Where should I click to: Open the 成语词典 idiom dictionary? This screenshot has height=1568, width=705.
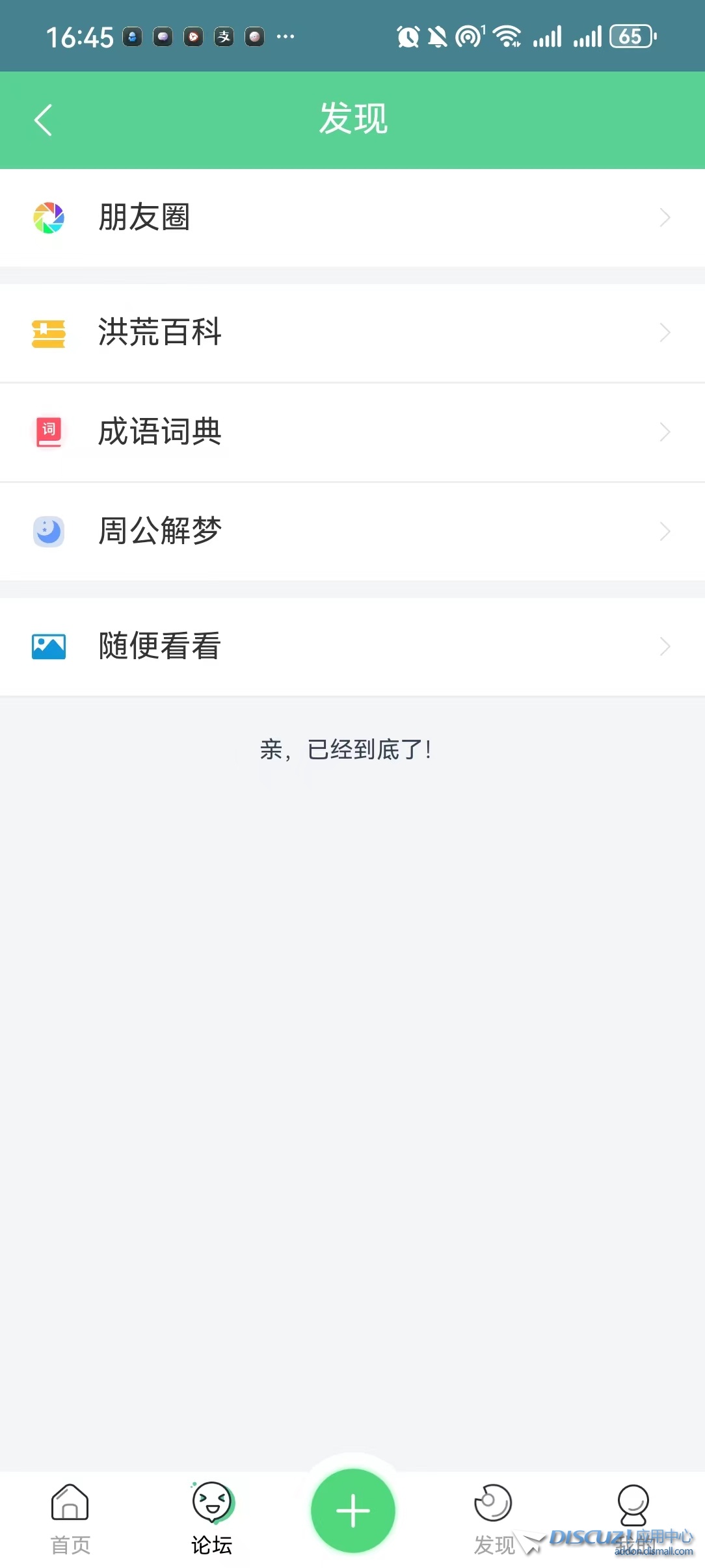(x=351, y=432)
